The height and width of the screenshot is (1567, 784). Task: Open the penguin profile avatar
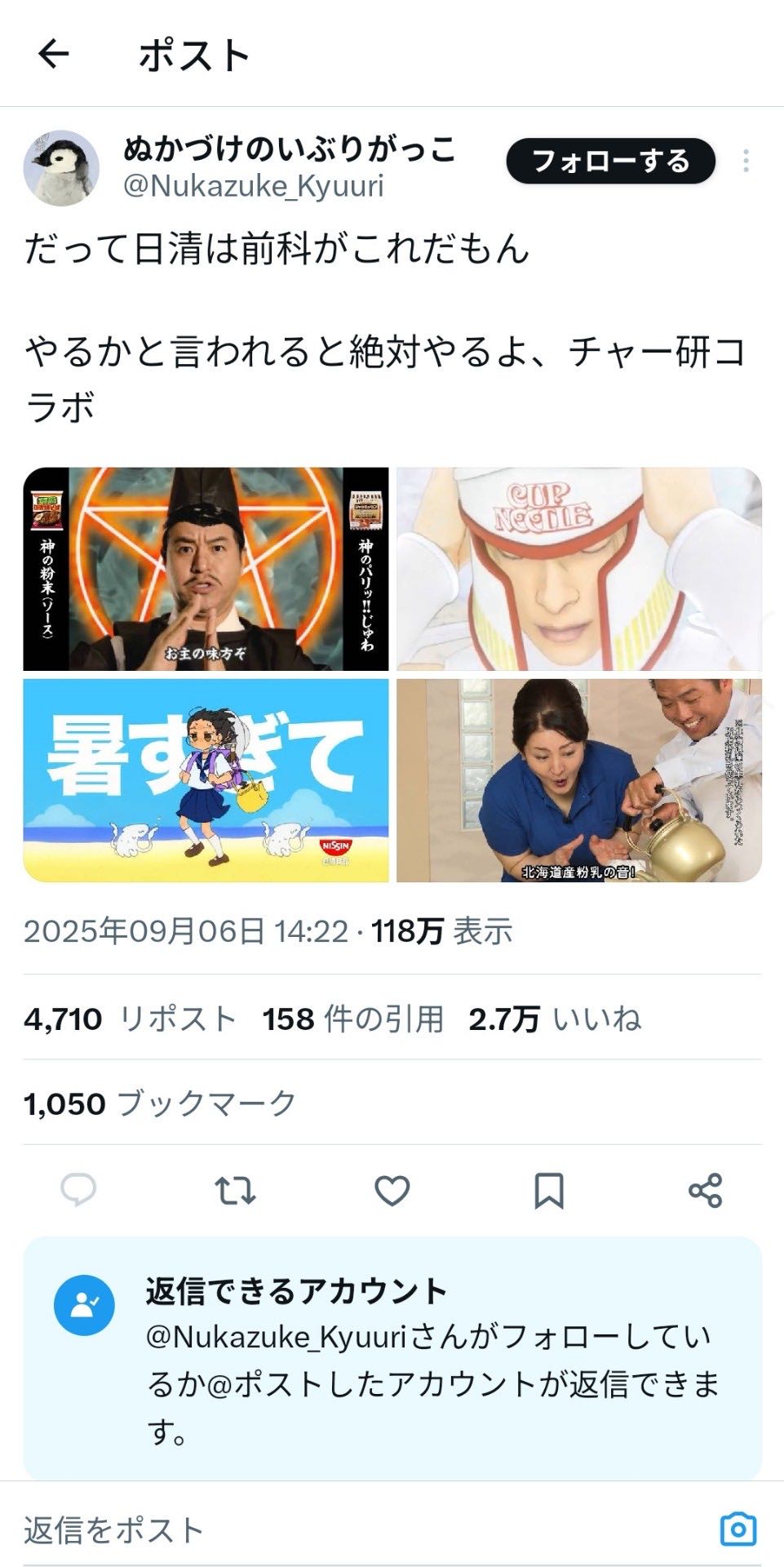coord(61,167)
